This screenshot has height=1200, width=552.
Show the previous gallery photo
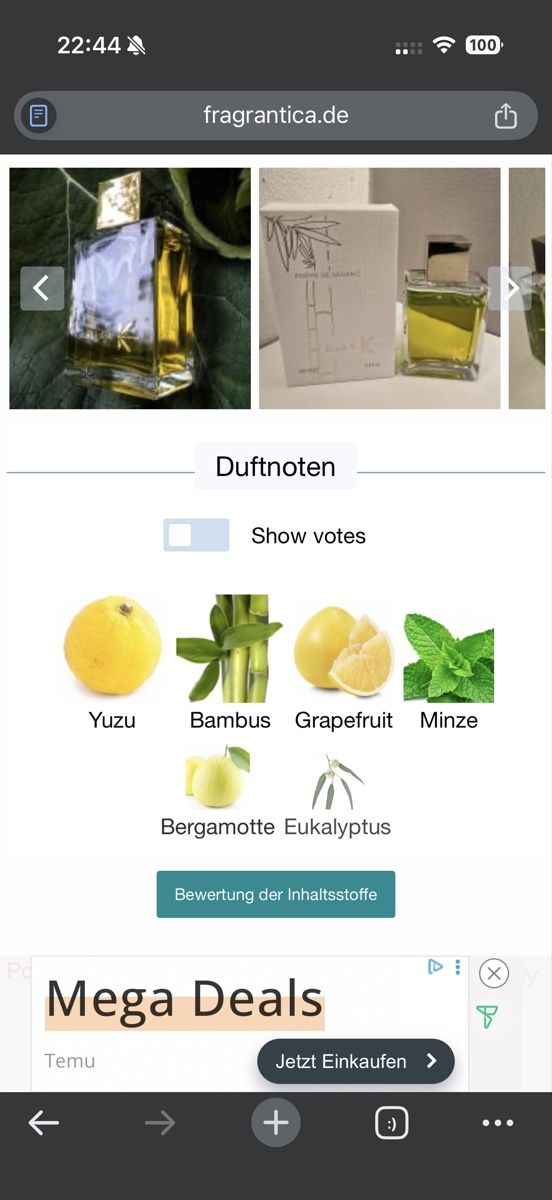click(x=42, y=288)
